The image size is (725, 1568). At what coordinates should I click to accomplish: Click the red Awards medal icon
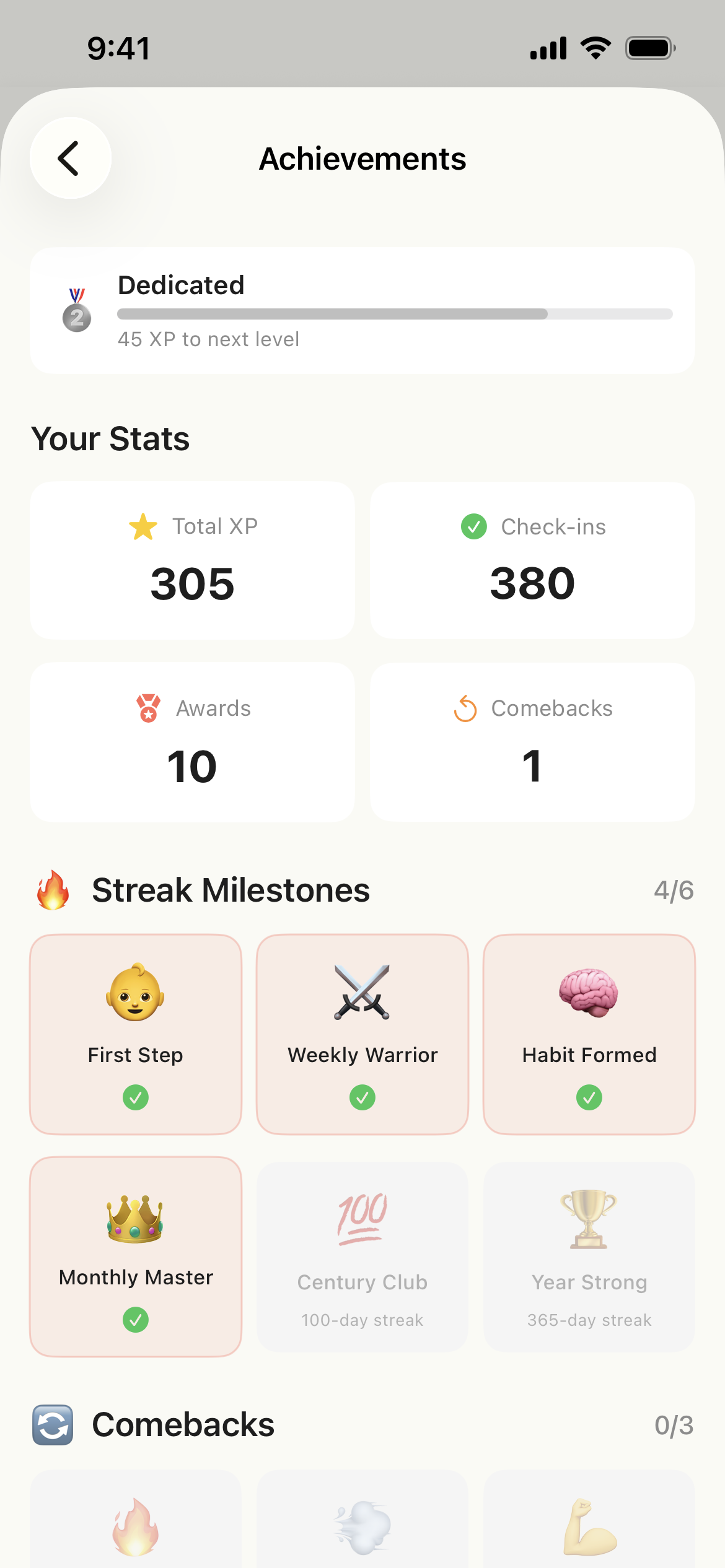[148, 708]
